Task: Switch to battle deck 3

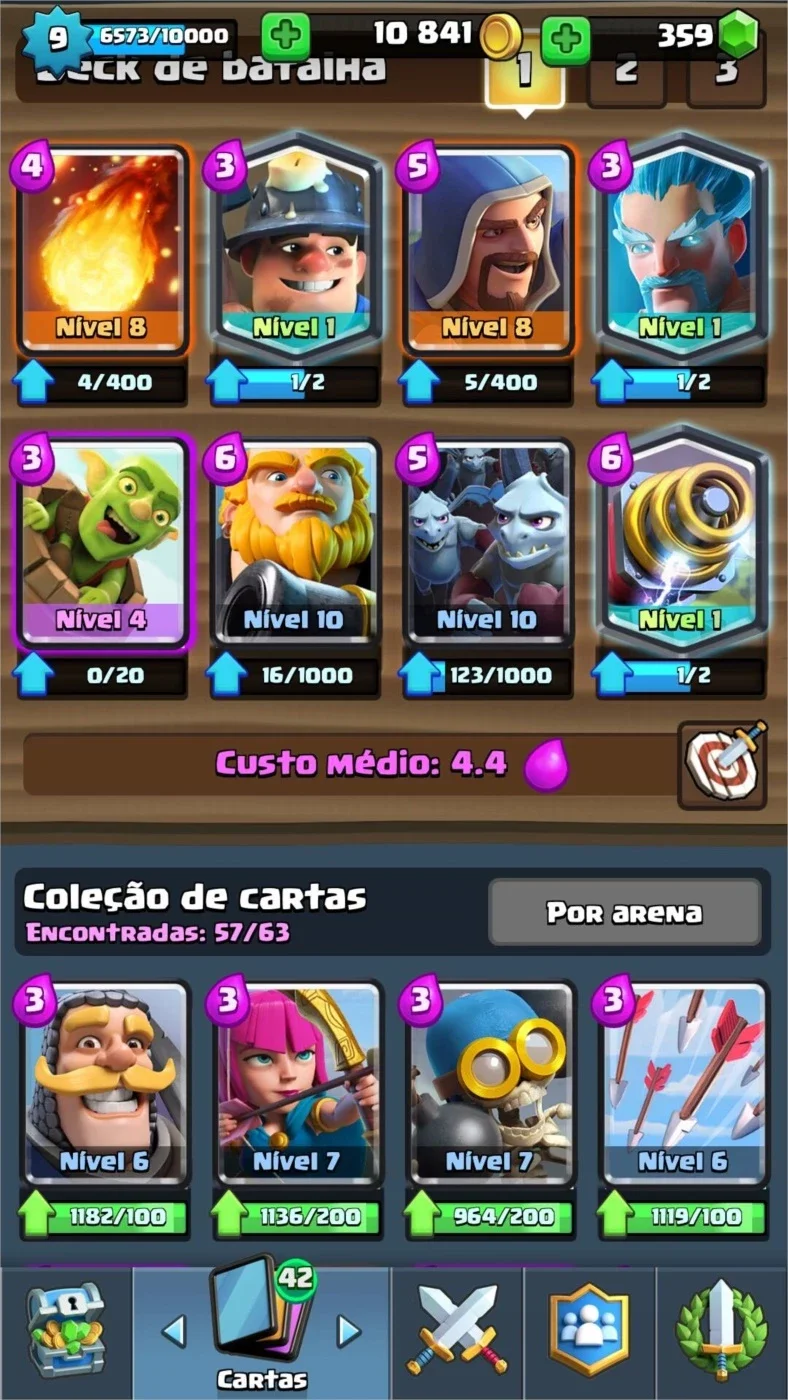Action: pos(728,71)
